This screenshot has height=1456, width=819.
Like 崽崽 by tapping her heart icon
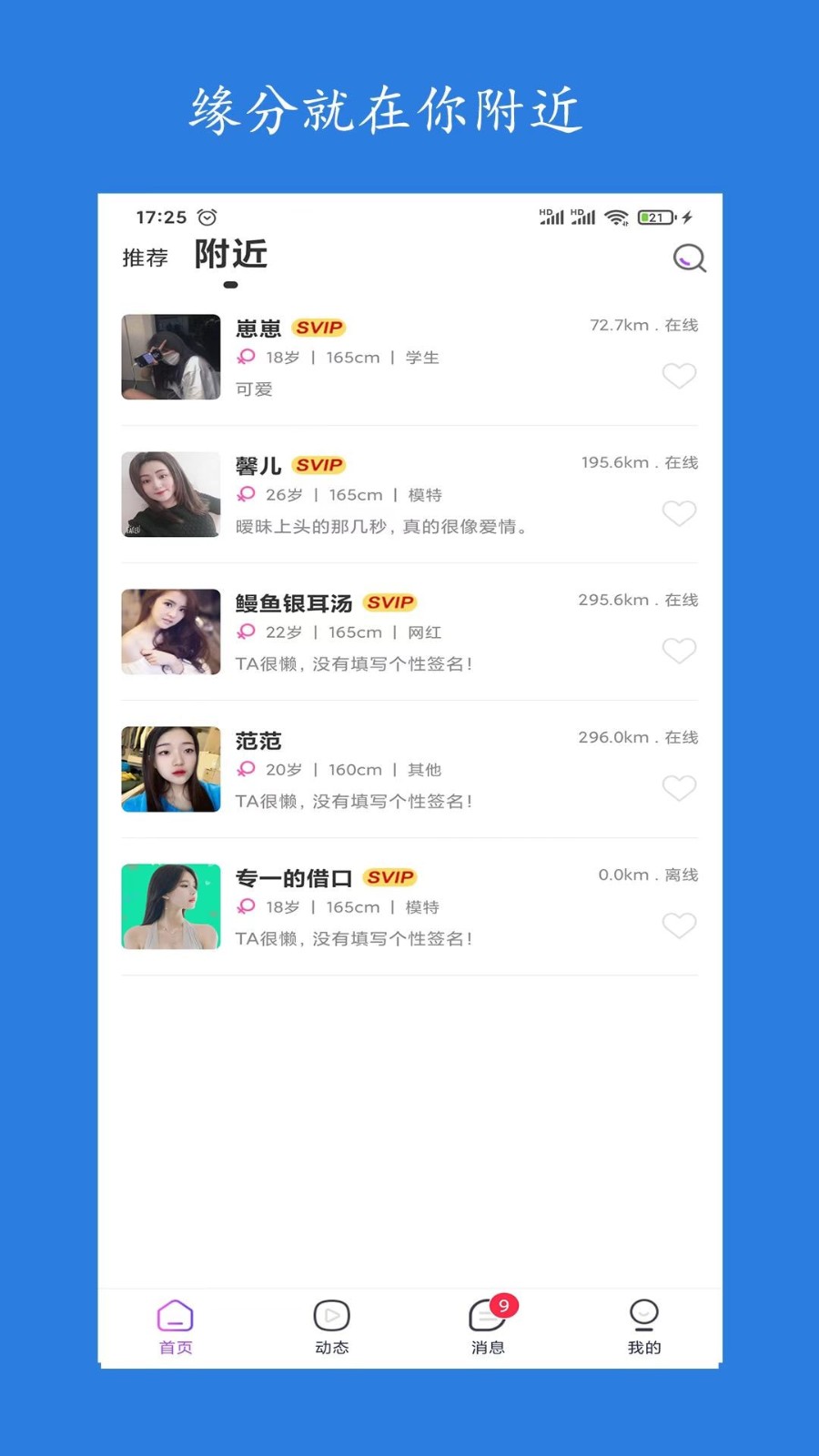(681, 378)
